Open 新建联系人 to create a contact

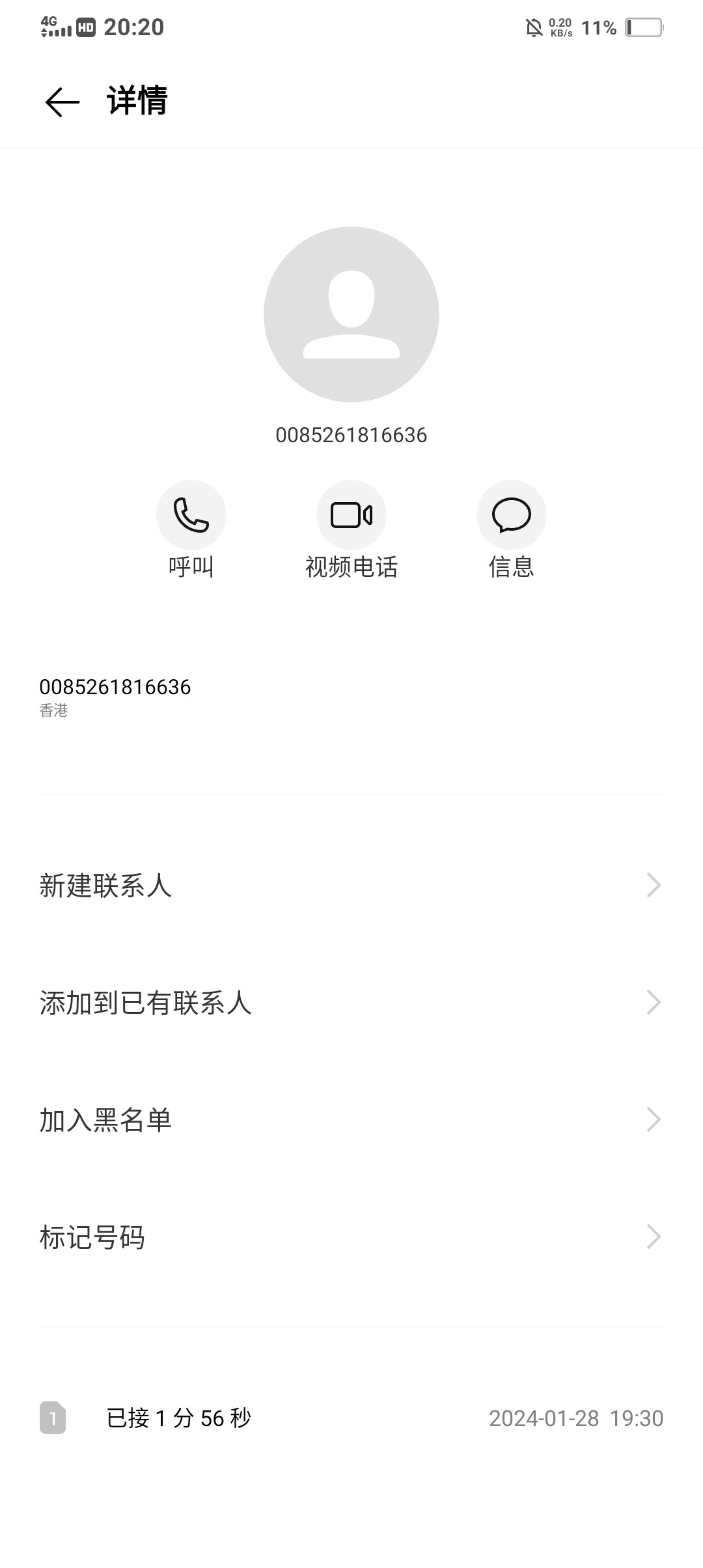[351, 886]
